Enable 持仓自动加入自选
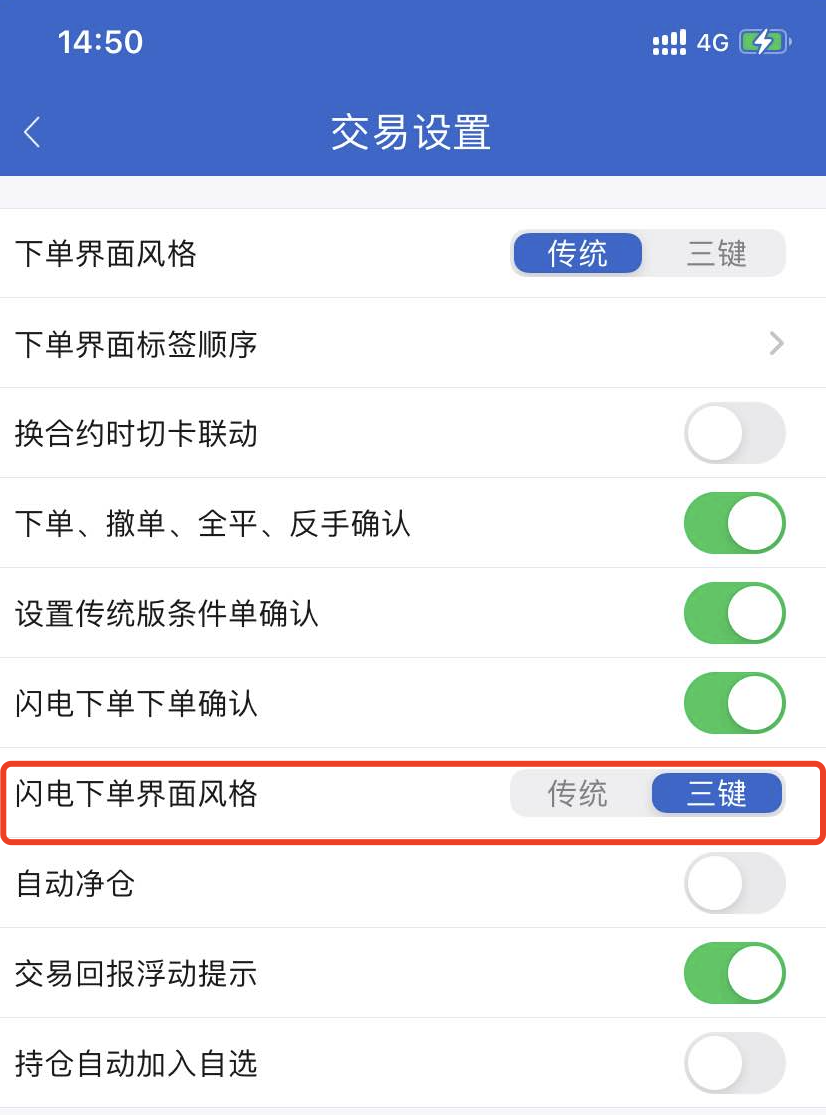Image resolution: width=826 pixels, height=1115 pixels. tap(734, 1063)
